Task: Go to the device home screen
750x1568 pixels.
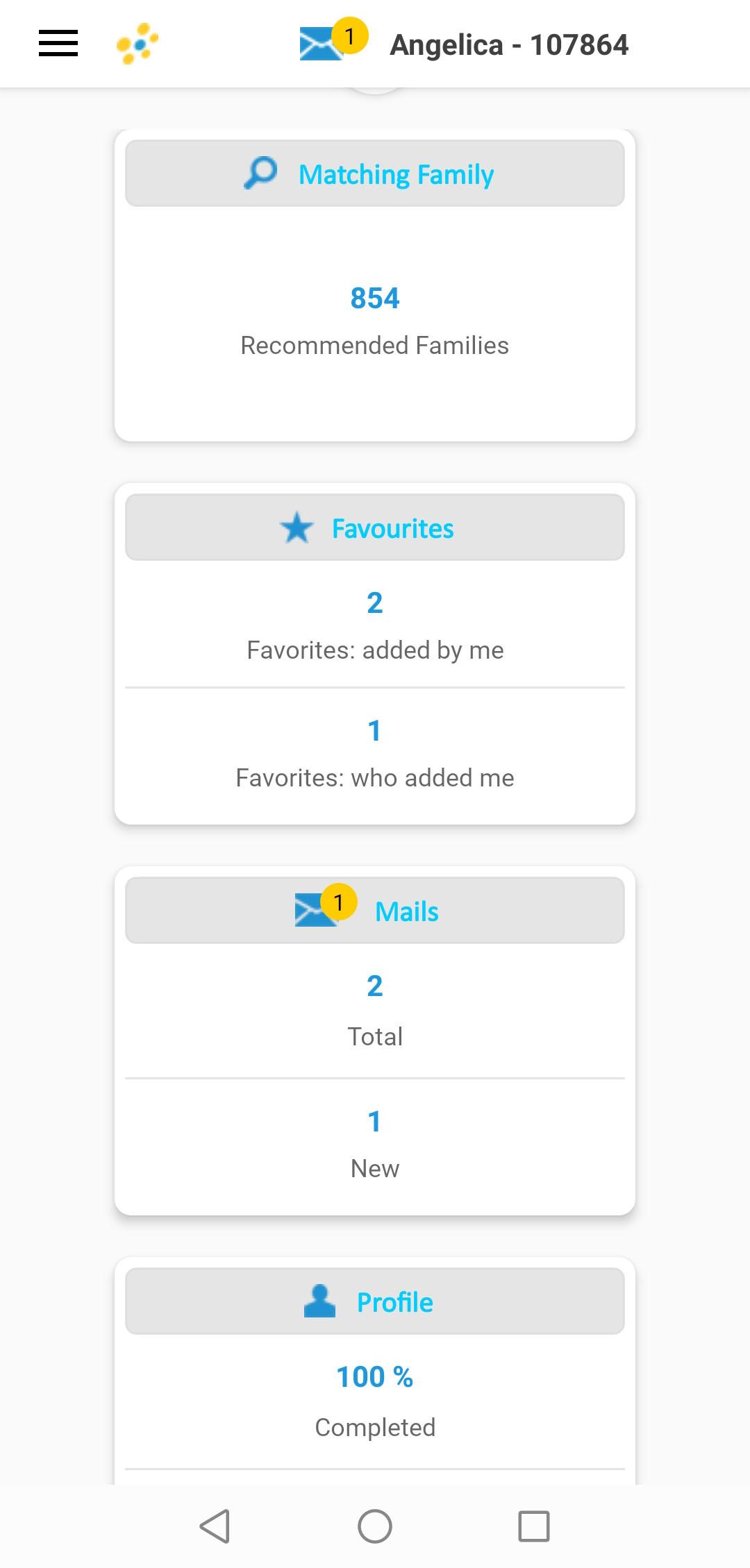Action: click(x=375, y=1526)
